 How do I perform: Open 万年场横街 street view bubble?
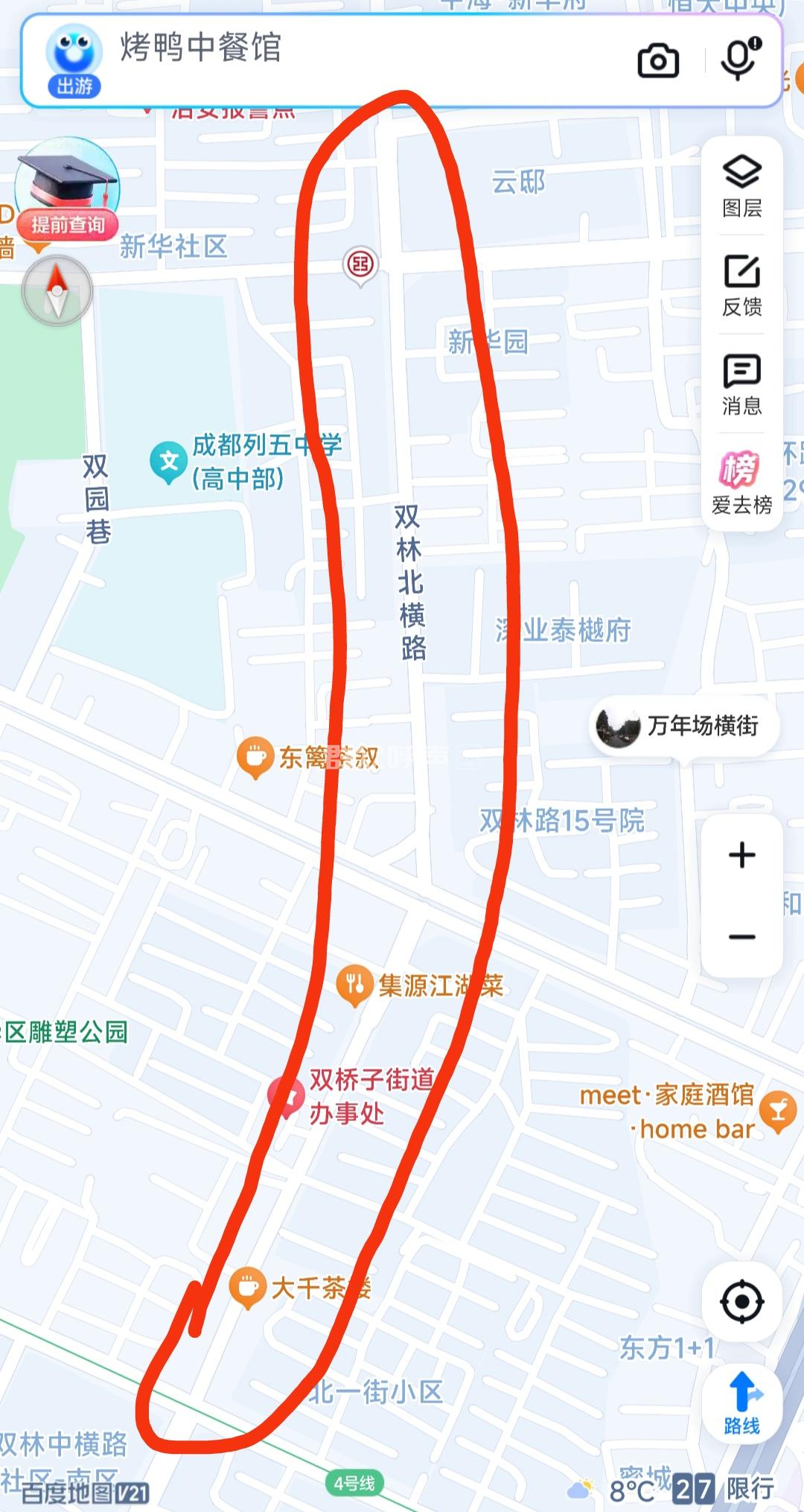point(685,726)
